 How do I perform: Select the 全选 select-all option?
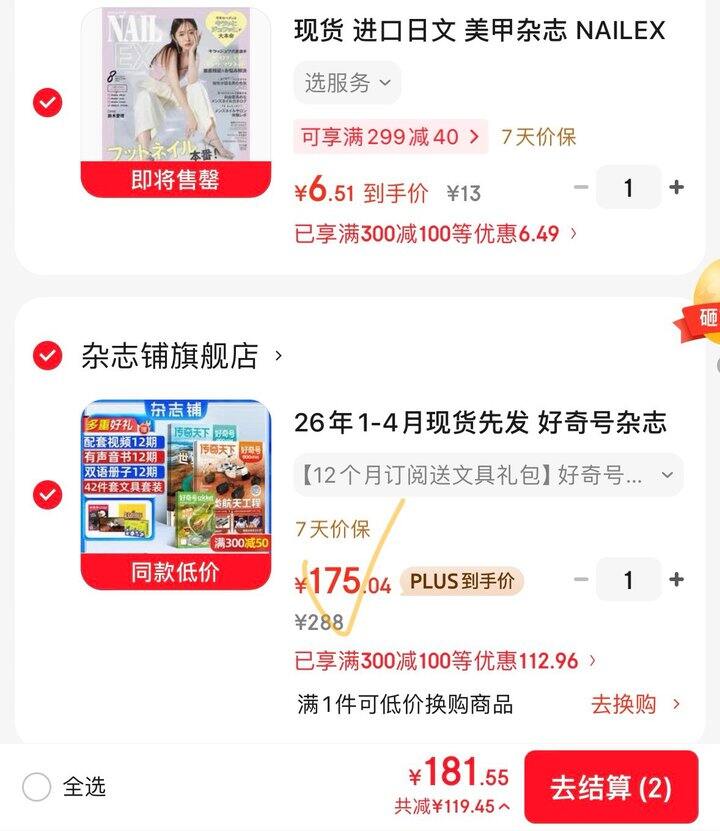coord(35,788)
